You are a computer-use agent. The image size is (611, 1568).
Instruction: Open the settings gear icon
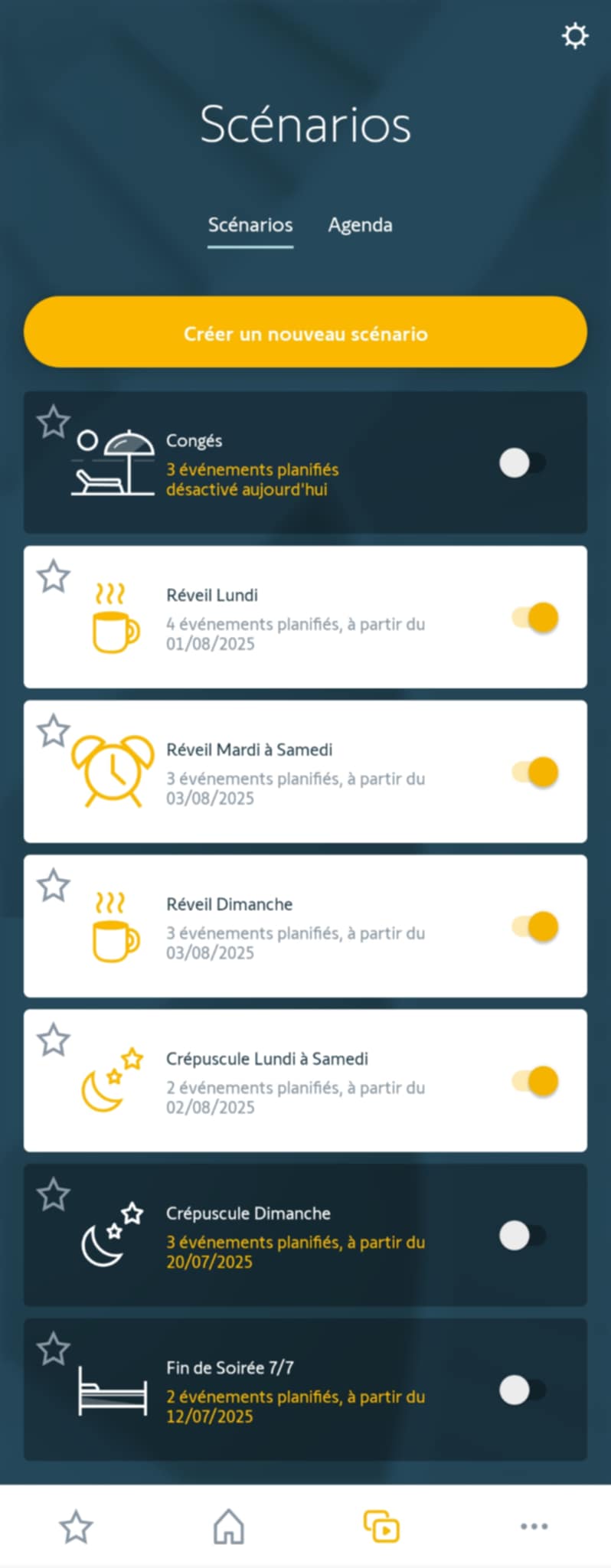pos(574,36)
